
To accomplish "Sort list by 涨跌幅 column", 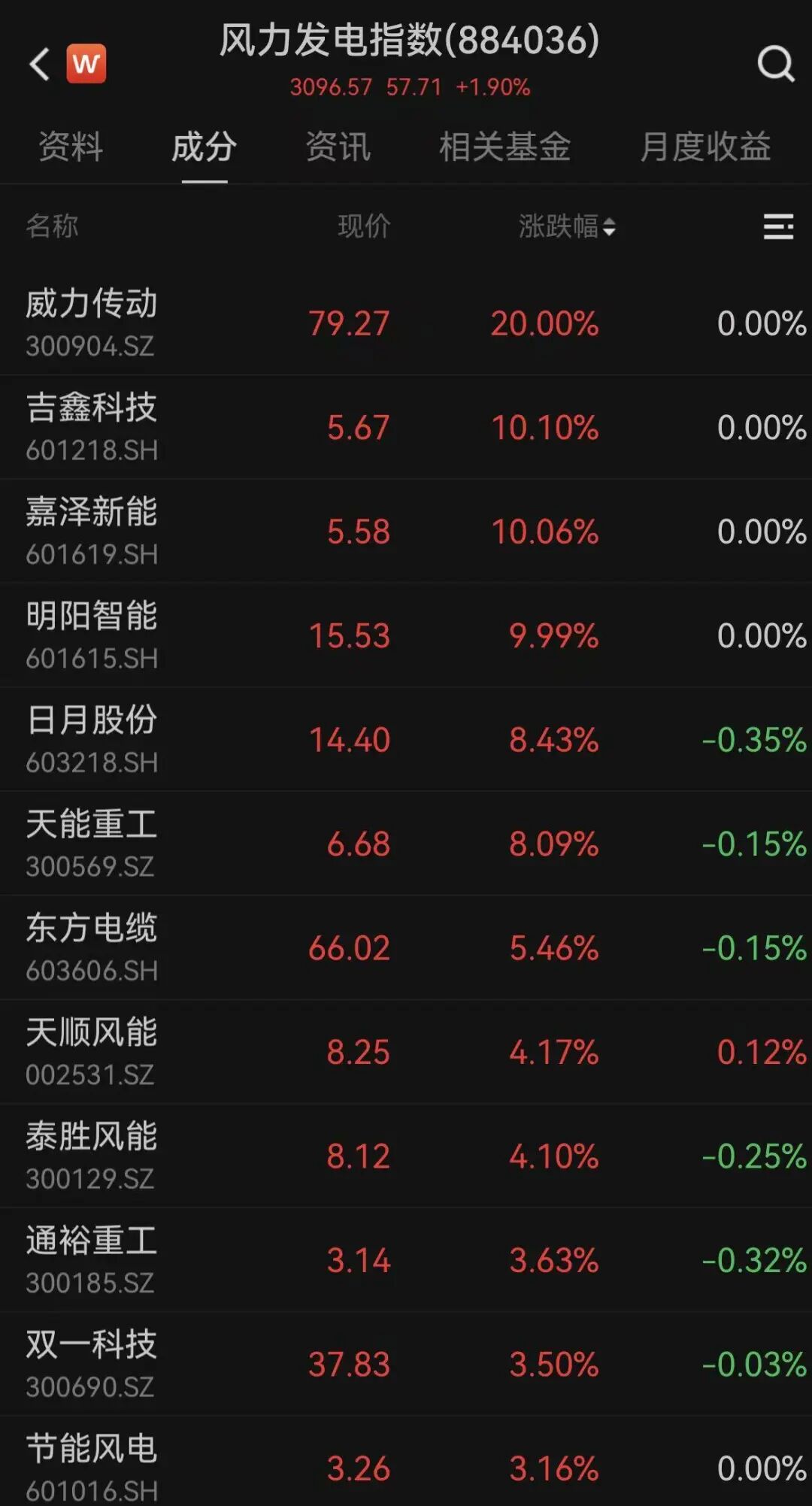I will pos(567,226).
